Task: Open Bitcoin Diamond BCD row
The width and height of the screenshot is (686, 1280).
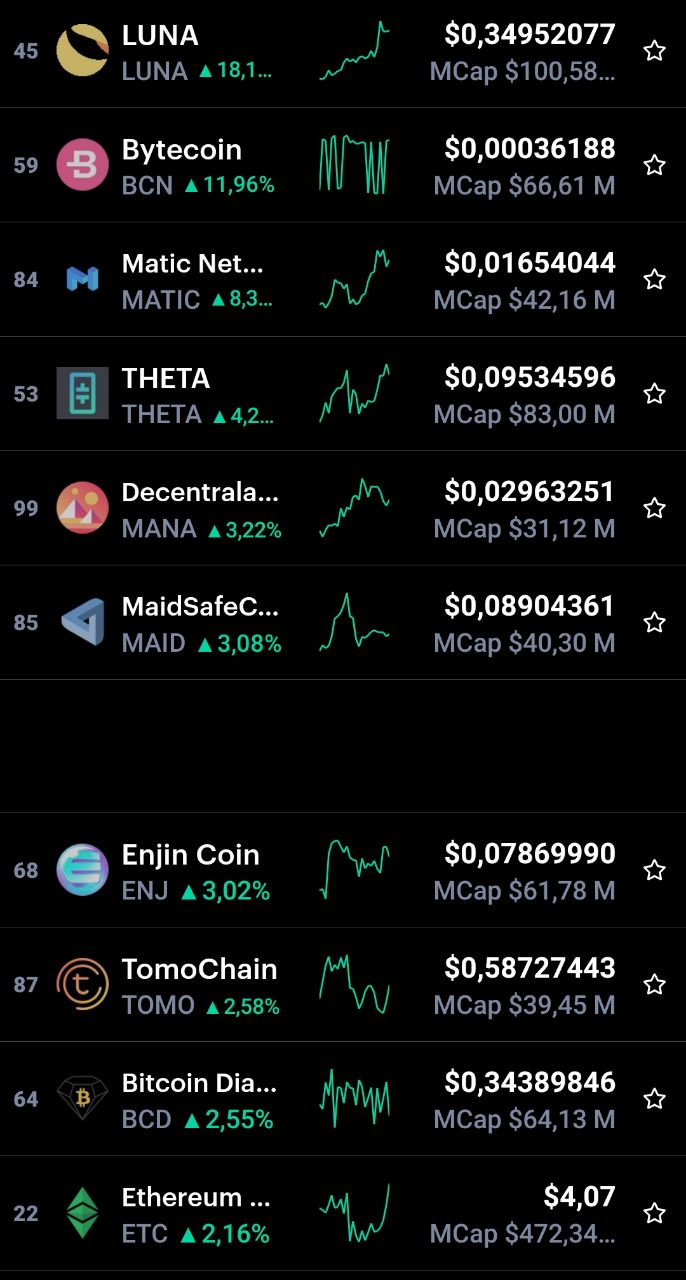Action: click(343, 1099)
